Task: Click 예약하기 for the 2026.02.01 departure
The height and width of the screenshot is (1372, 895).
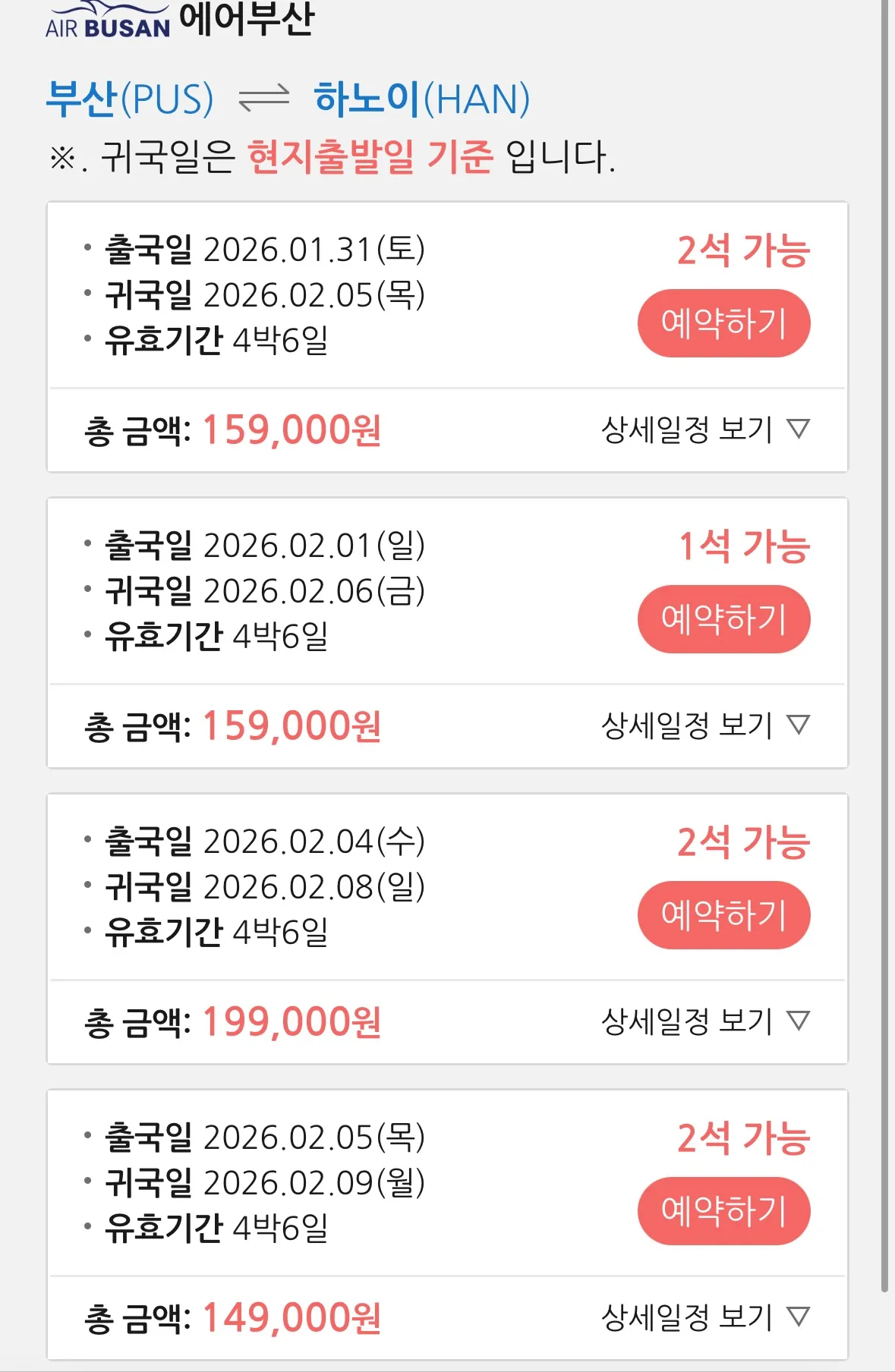Action: pos(723,619)
